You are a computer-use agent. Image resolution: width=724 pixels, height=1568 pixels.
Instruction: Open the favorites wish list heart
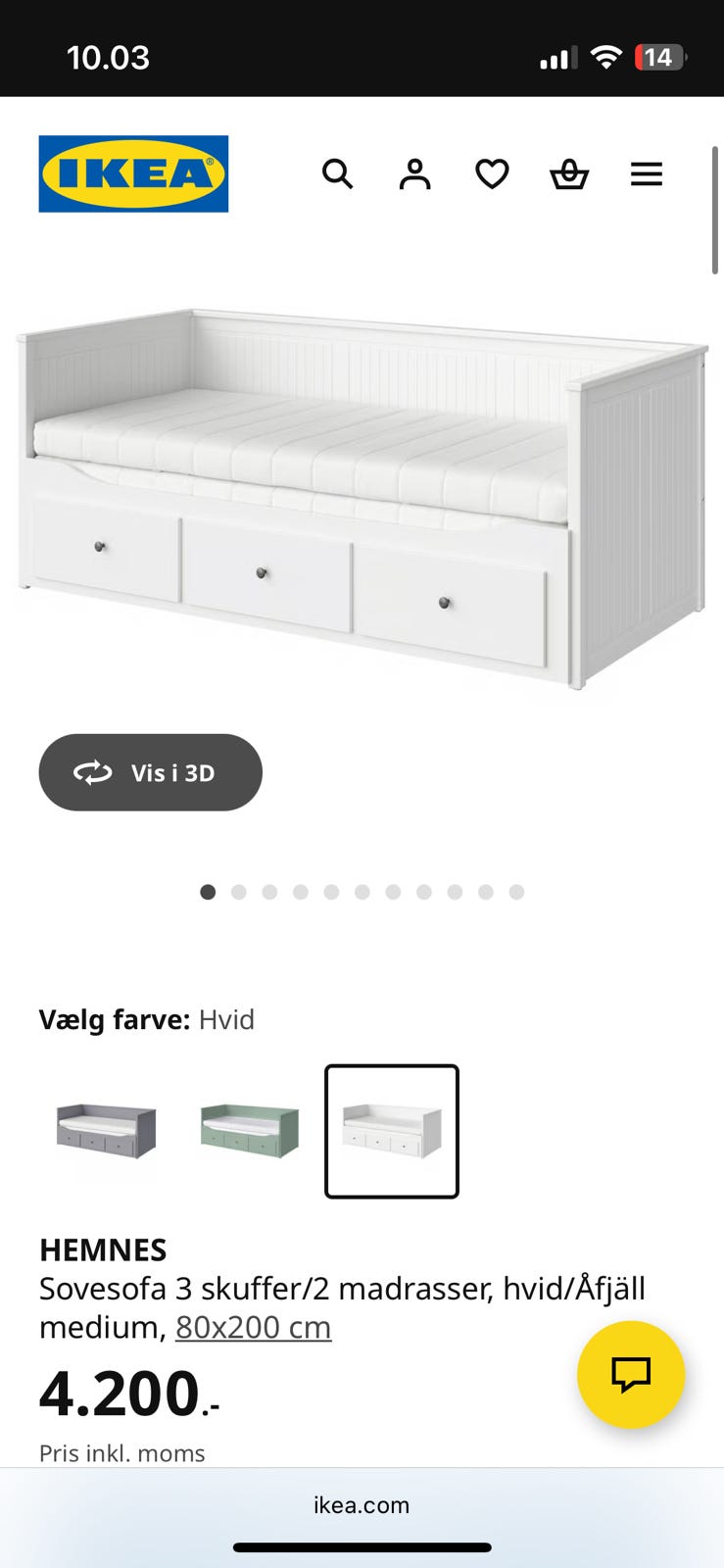pos(491,173)
